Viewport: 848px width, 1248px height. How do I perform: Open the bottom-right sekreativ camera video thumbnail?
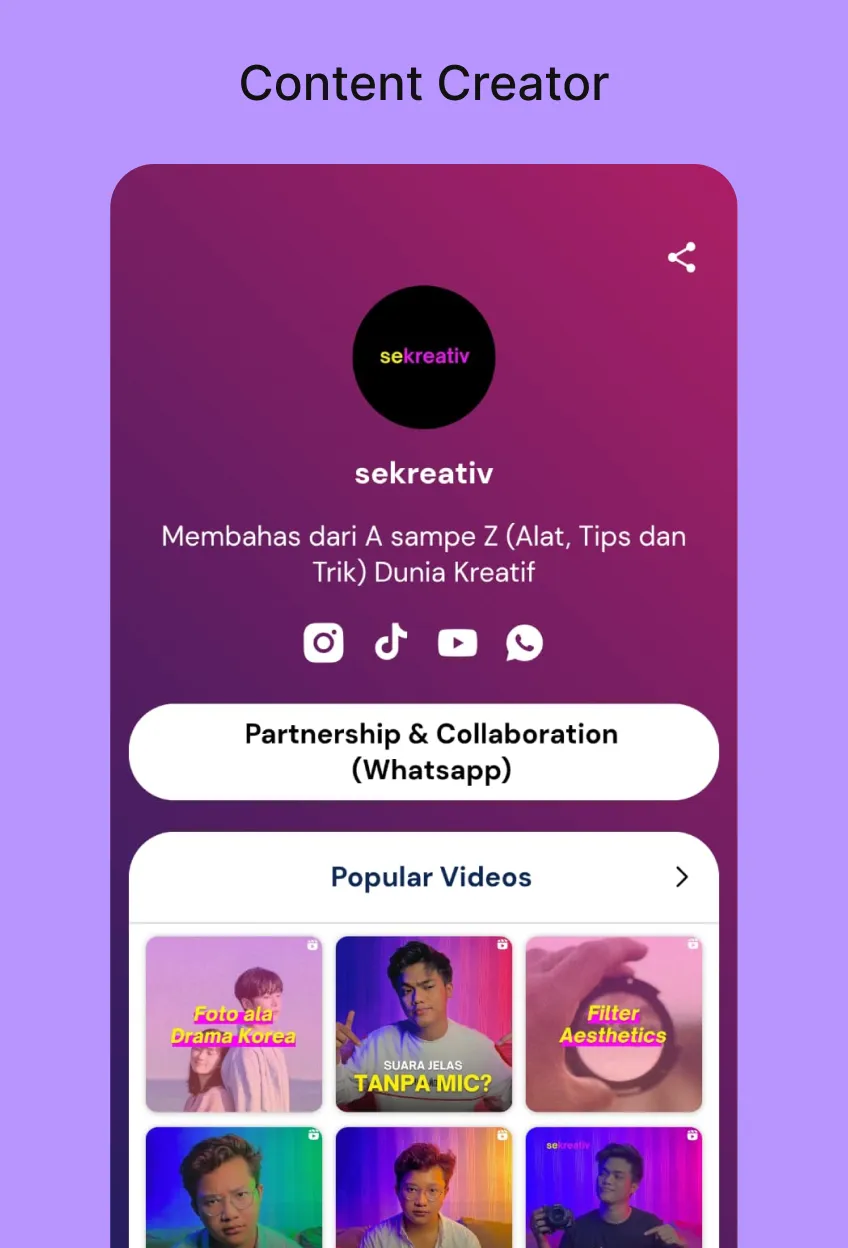point(614,1190)
